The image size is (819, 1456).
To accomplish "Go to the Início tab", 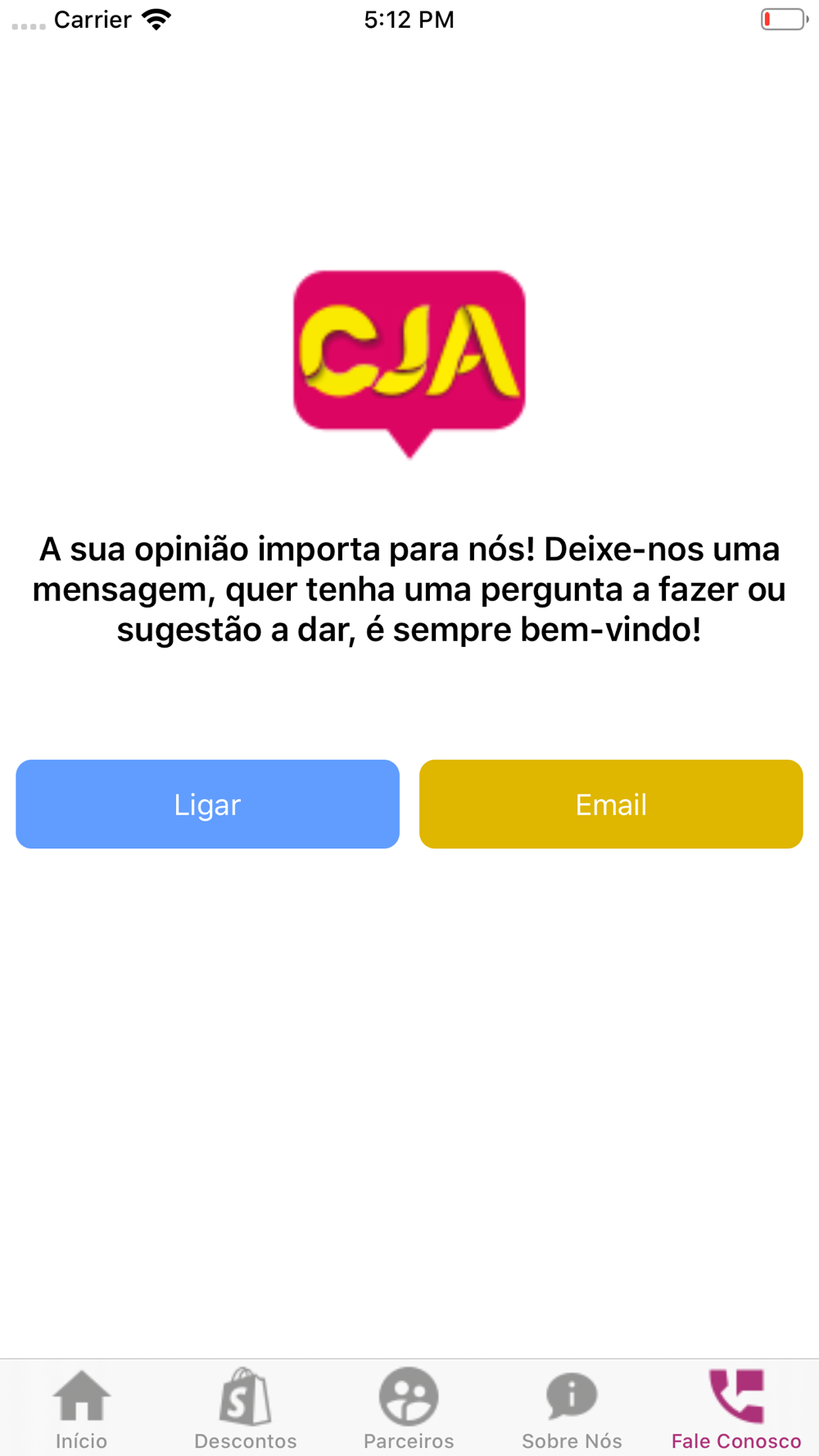I will click(82, 1409).
